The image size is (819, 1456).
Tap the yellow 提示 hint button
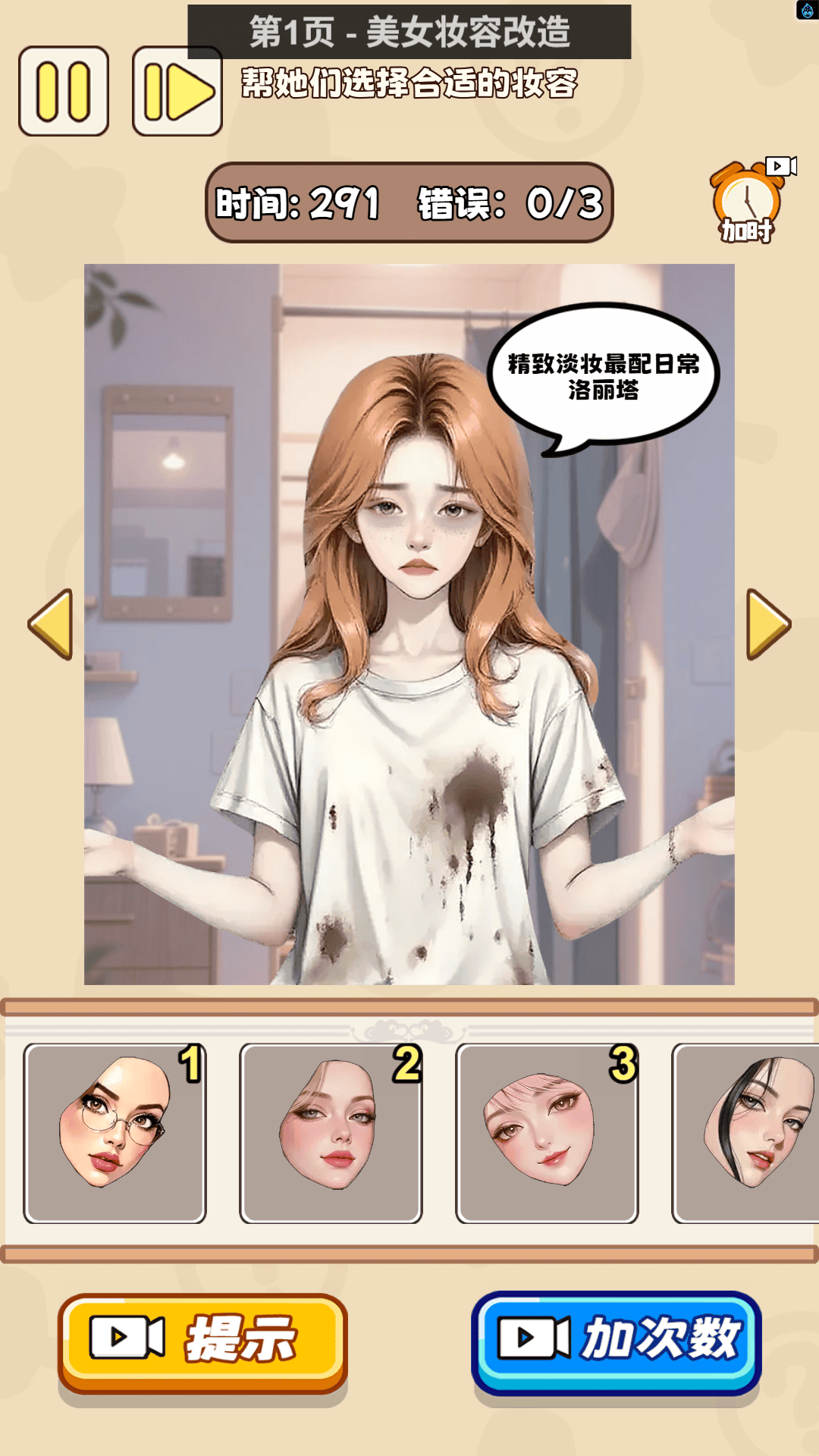pyautogui.click(x=202, y=1342)
